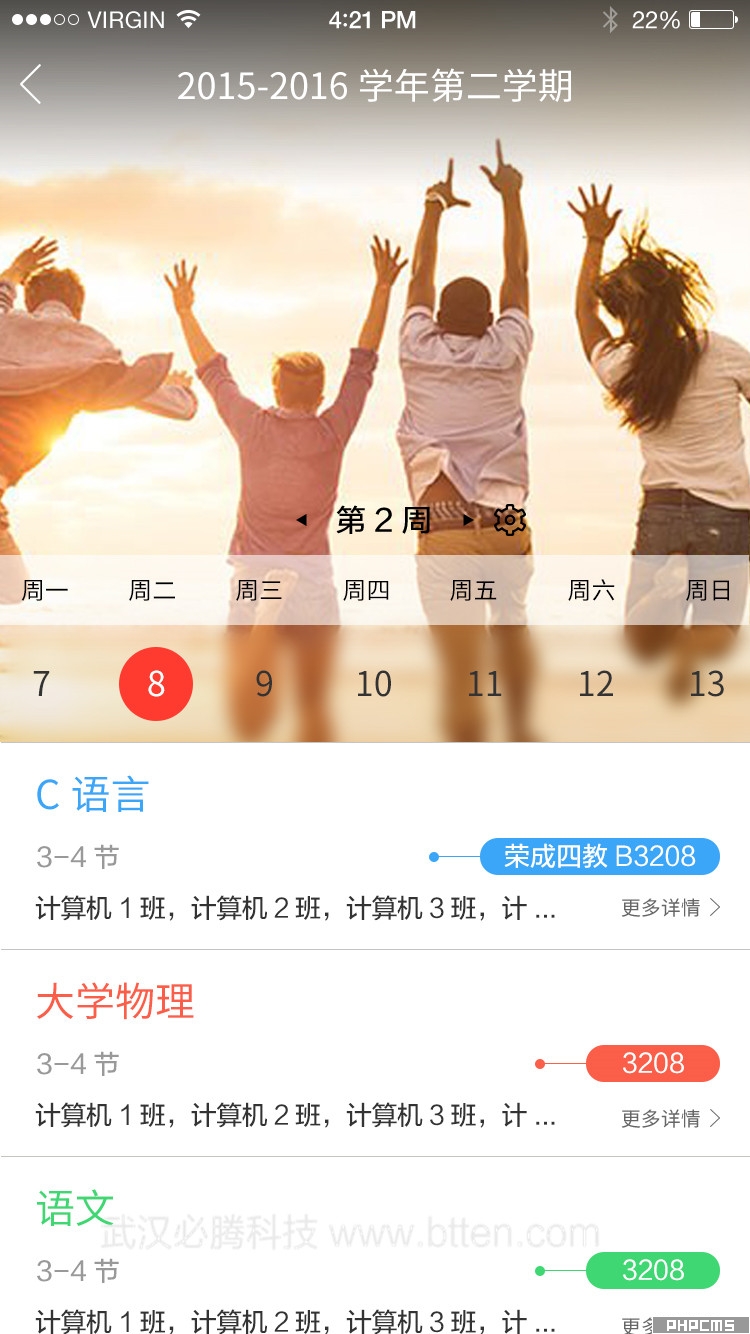Select date 7 (周一)
The width and height of the screenshot is (750, 1334).
pos(41,684)
